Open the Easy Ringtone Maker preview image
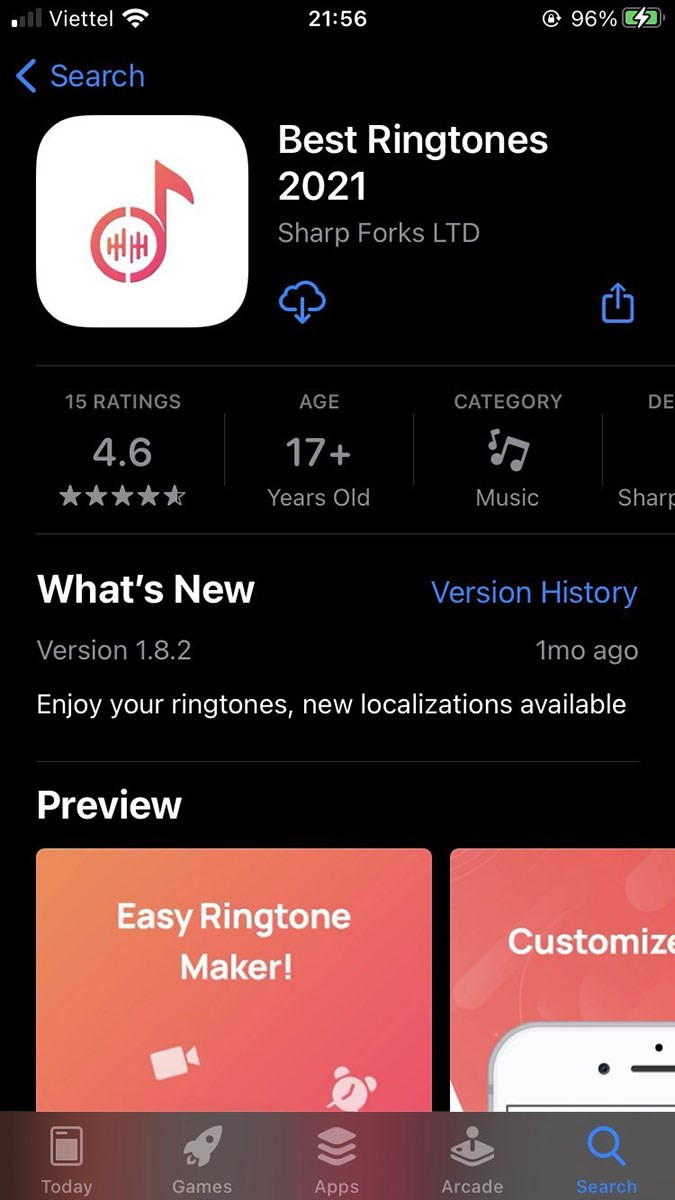This screenshot has width=675, height=1200. pos(234,980)
